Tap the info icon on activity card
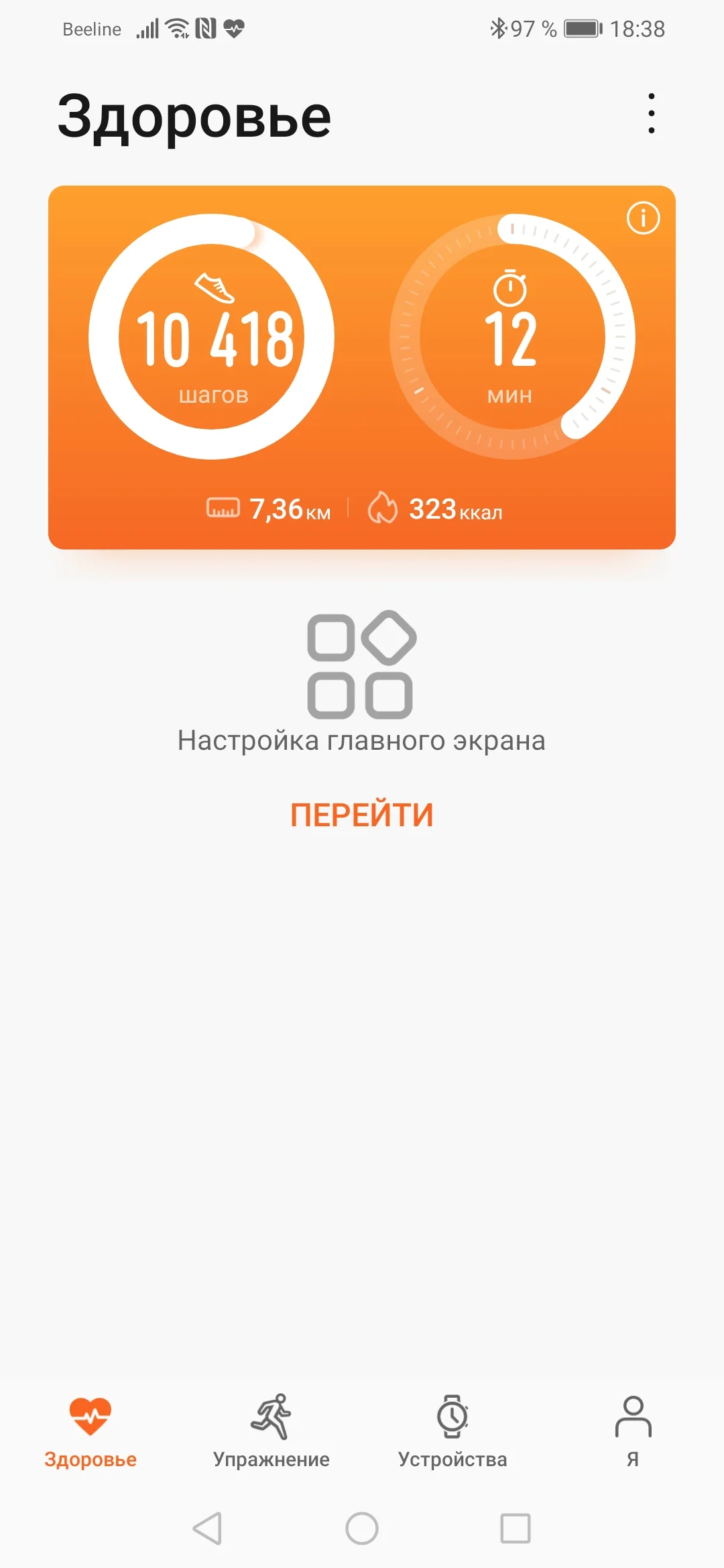Viewport: 724px width, 1568px height. pos(643,218)
